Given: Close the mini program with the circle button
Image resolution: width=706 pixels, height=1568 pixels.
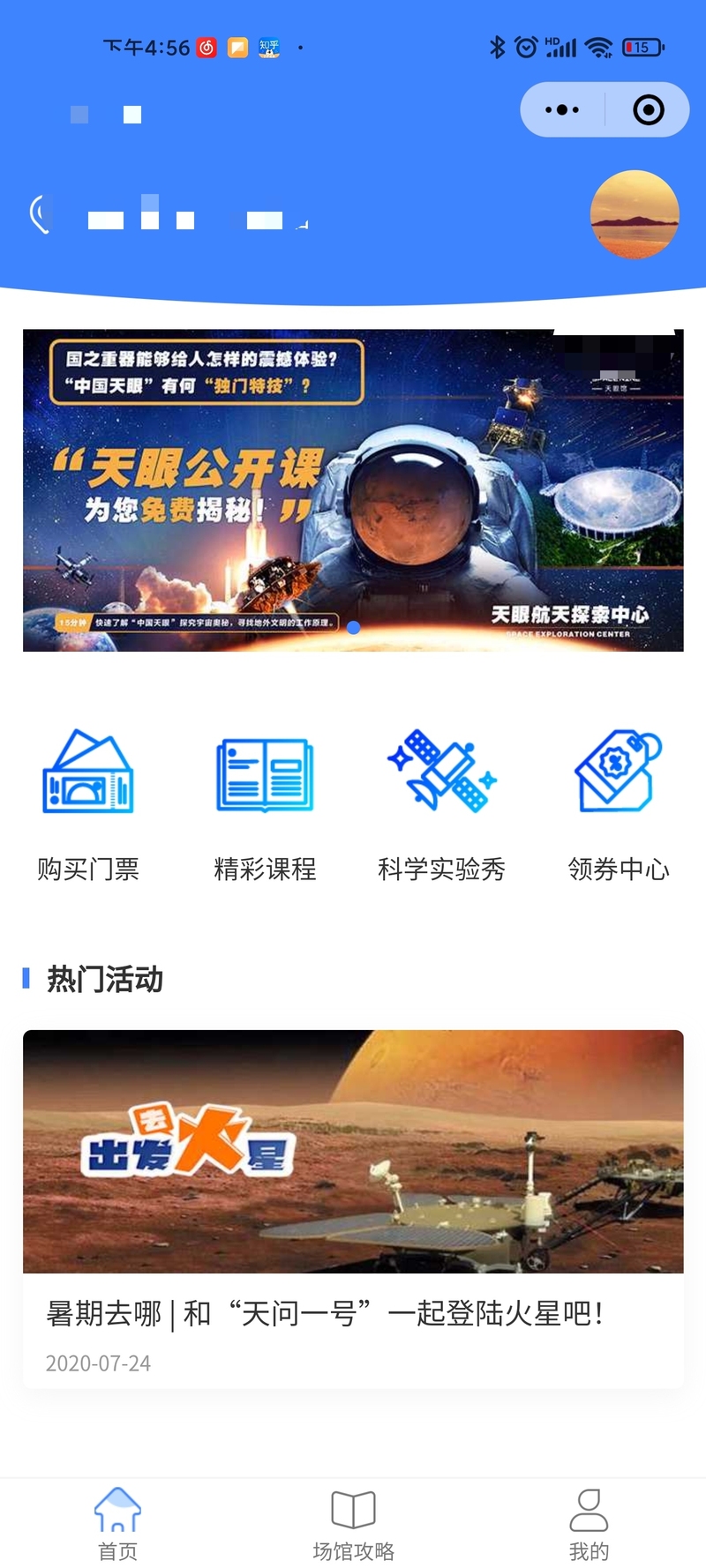Looking at the screenshot, I should 649,110.
